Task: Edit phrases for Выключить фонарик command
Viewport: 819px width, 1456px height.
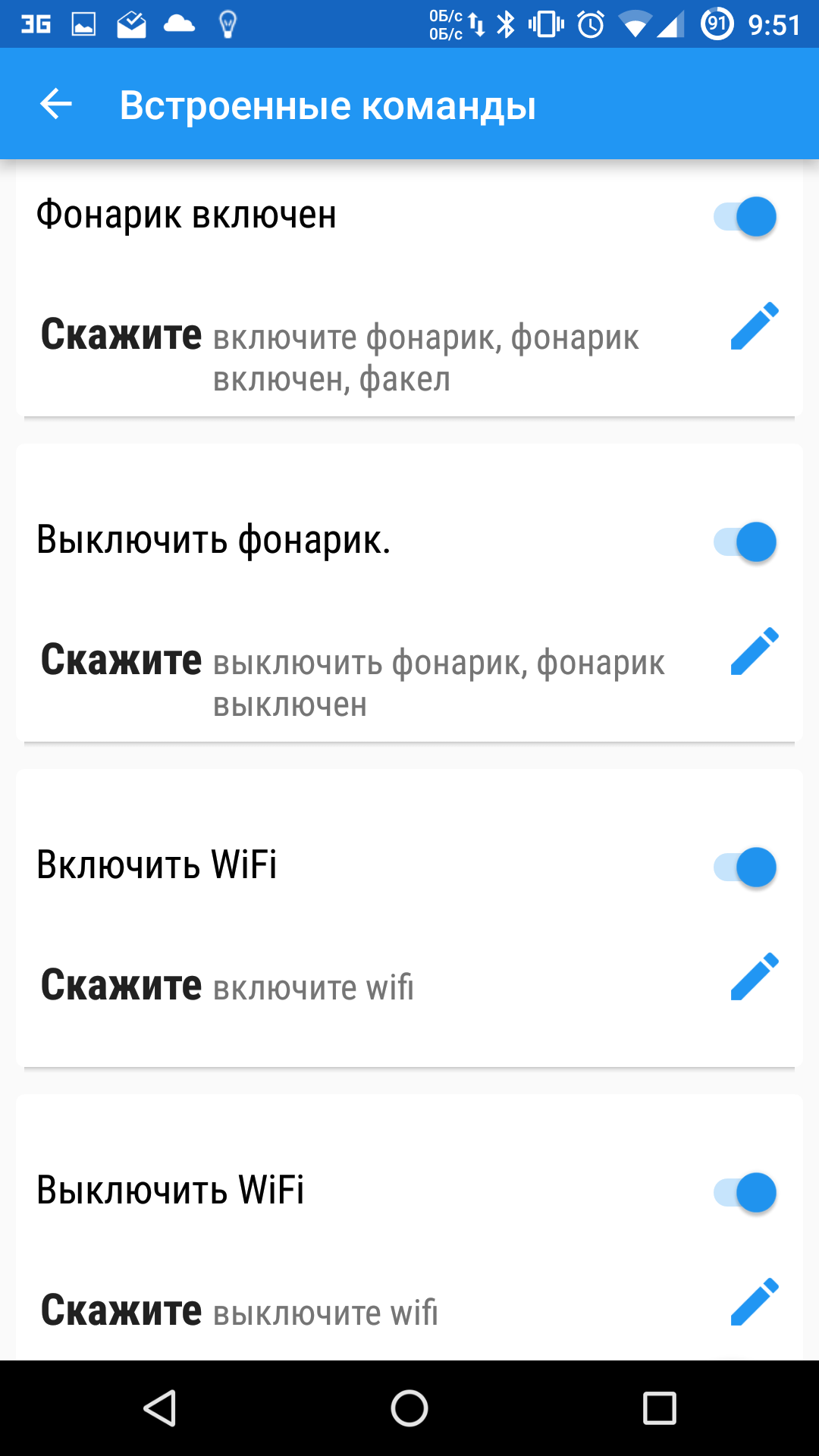Action: point(755,651)
